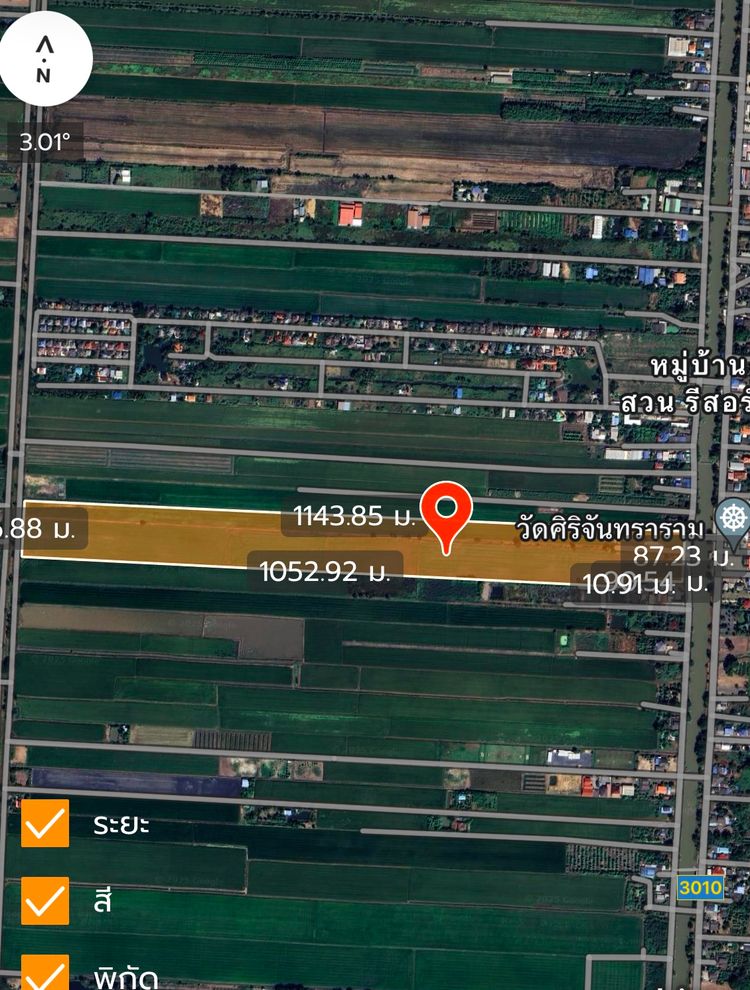Select the red location pin on the plot
The height and width of the screenshot is (990, 750).
[447, 510]
